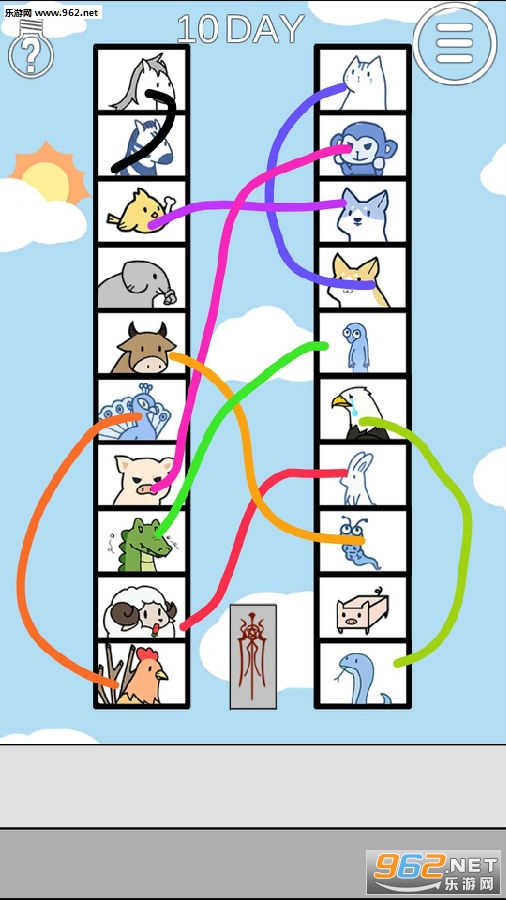Select the white cat tile

[363, 80]
